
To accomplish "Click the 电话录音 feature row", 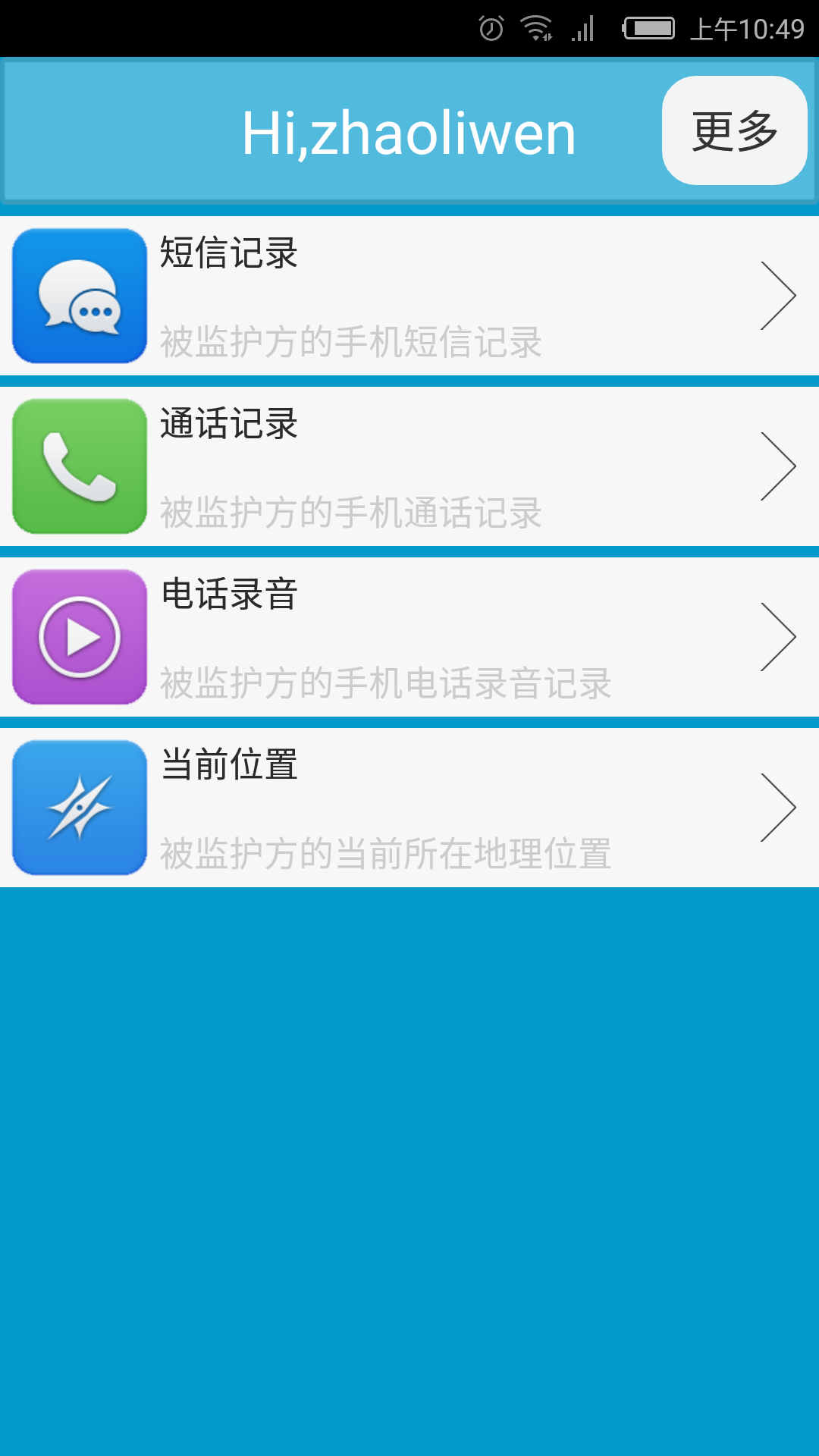I will pos(409,638).
